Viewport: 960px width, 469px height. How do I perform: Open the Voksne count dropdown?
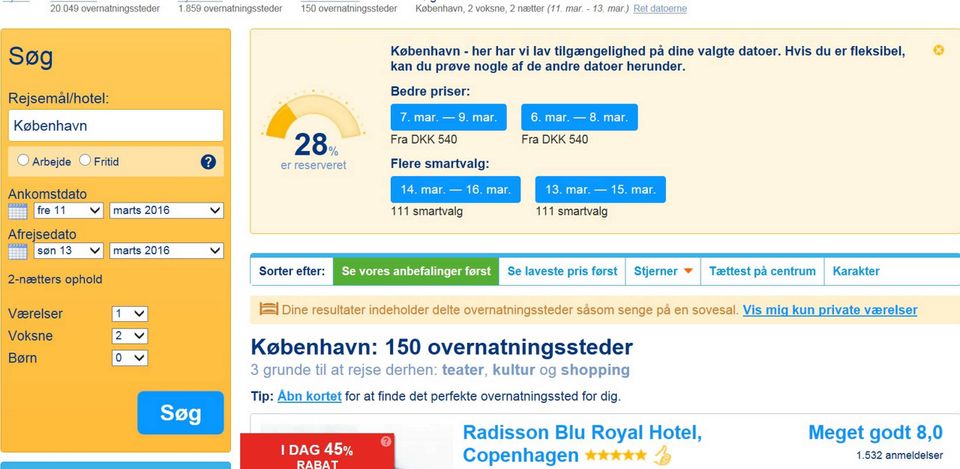pos(130,336)
